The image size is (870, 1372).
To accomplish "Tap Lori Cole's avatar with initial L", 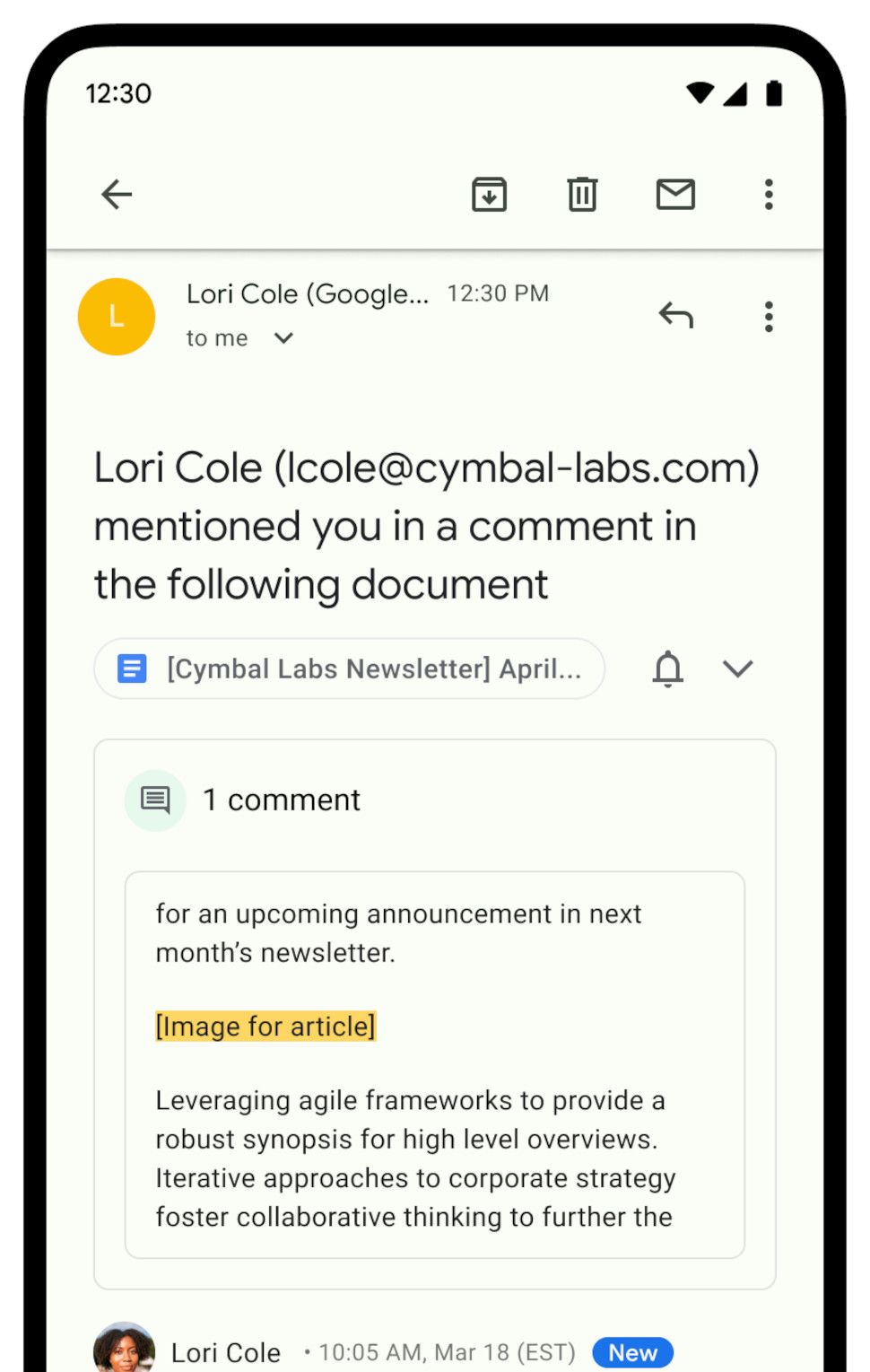I will (116, 316).
